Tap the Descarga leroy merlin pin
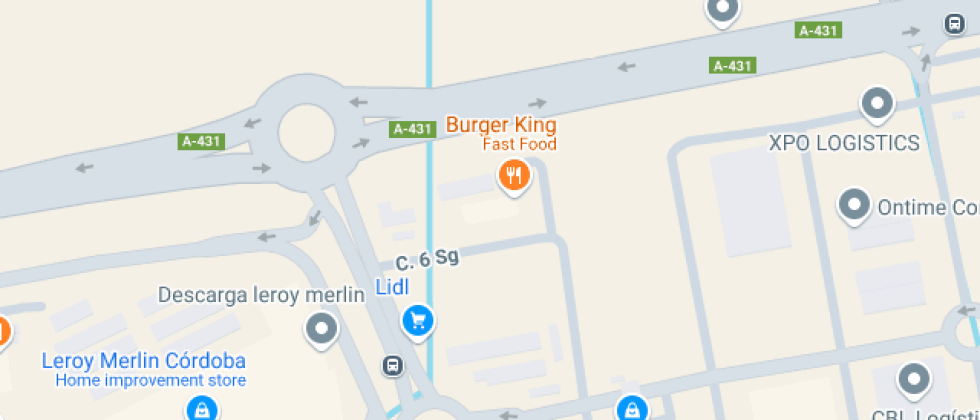The image size is (980, 420). 321,328
